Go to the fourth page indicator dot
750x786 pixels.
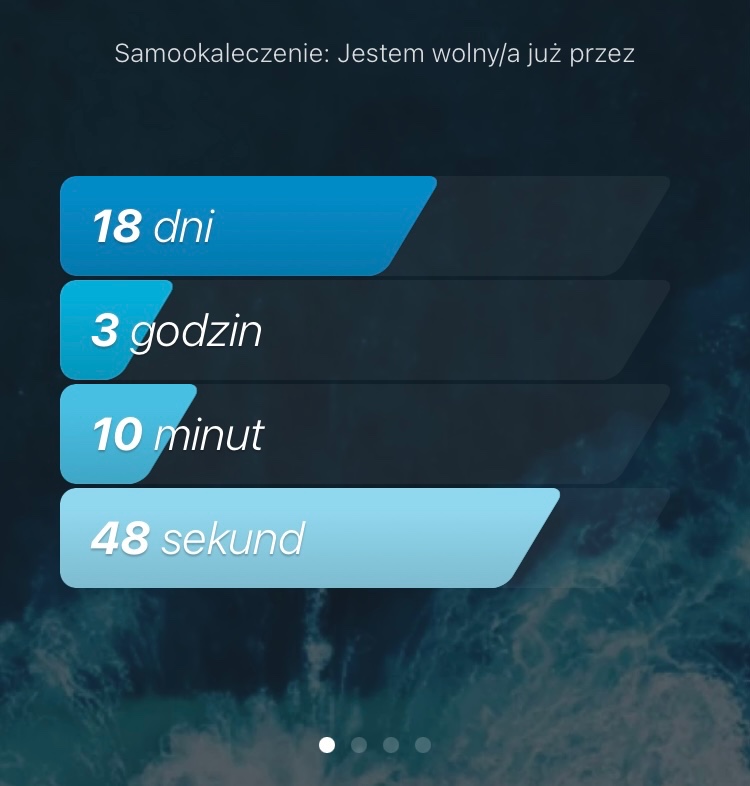423,745
